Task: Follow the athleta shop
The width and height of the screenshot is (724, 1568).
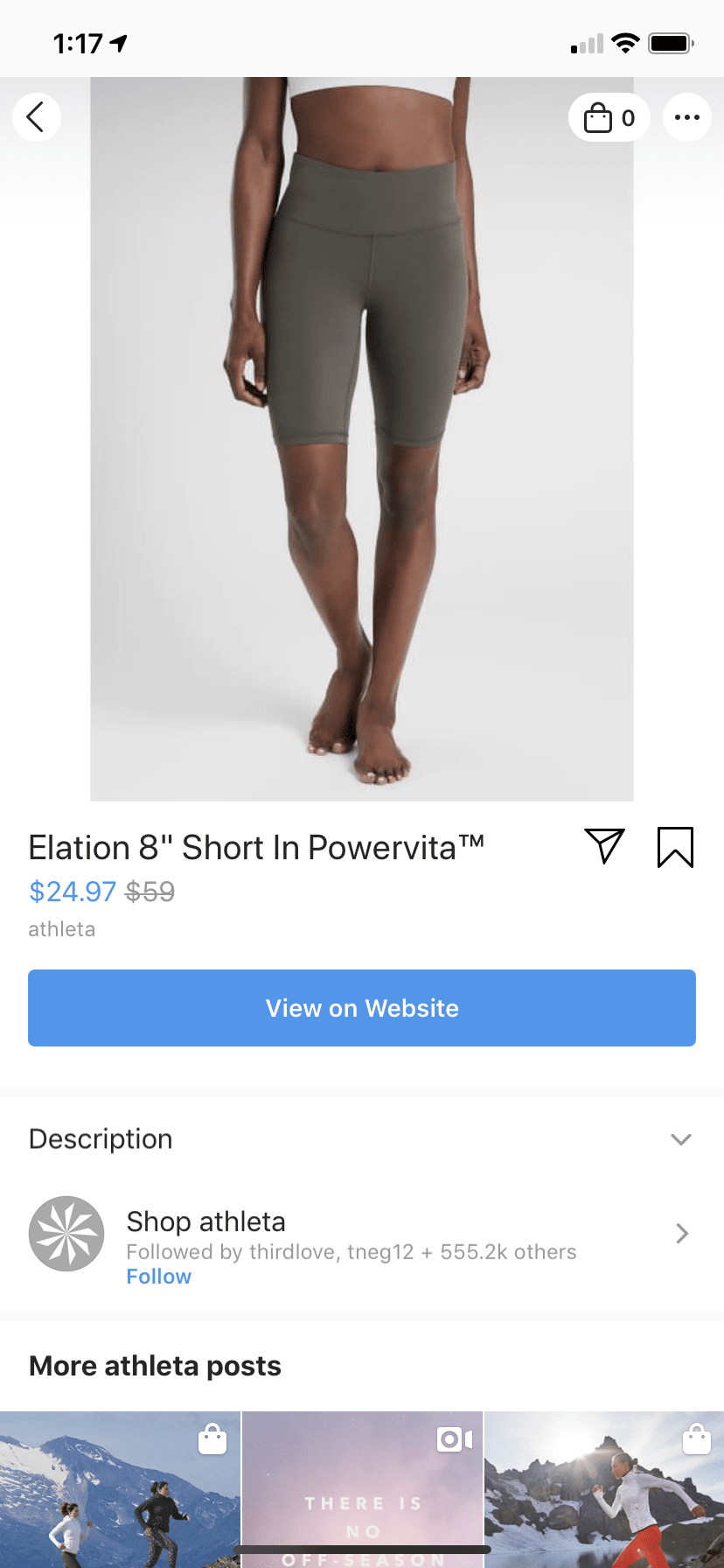Action: click(x=159, y=1277)
